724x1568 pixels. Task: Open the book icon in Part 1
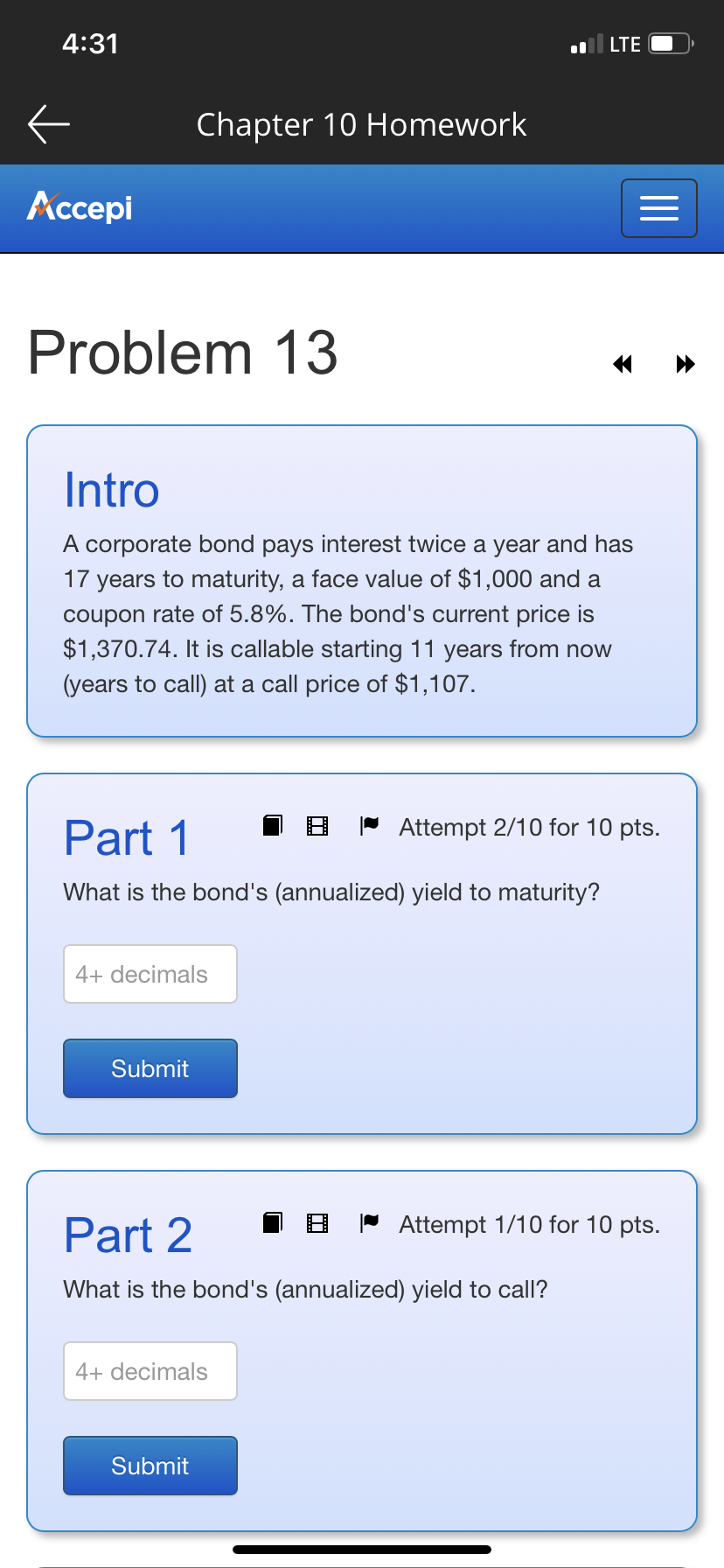(x=273, y=825)
